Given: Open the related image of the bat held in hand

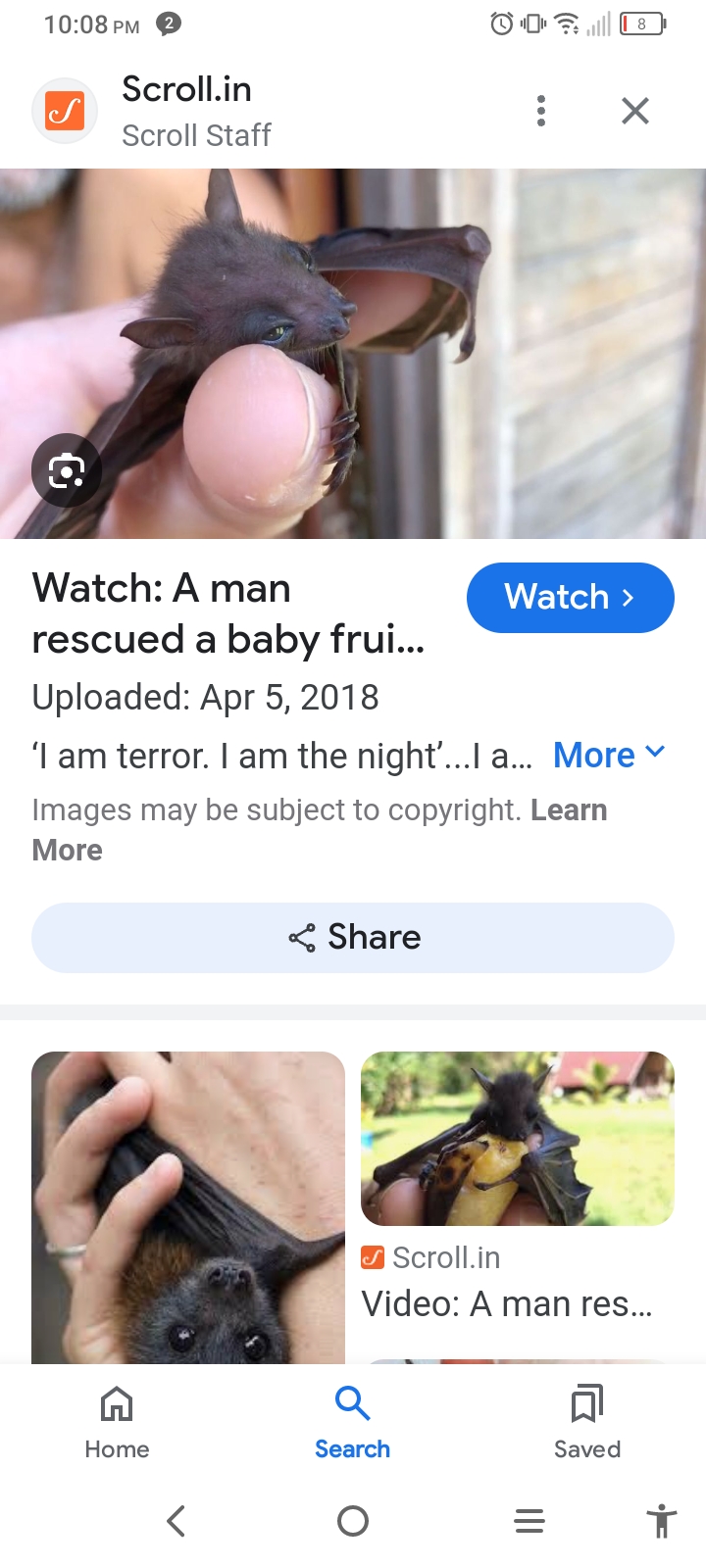Looking at the screenshot, I should tap(188, 1205).
